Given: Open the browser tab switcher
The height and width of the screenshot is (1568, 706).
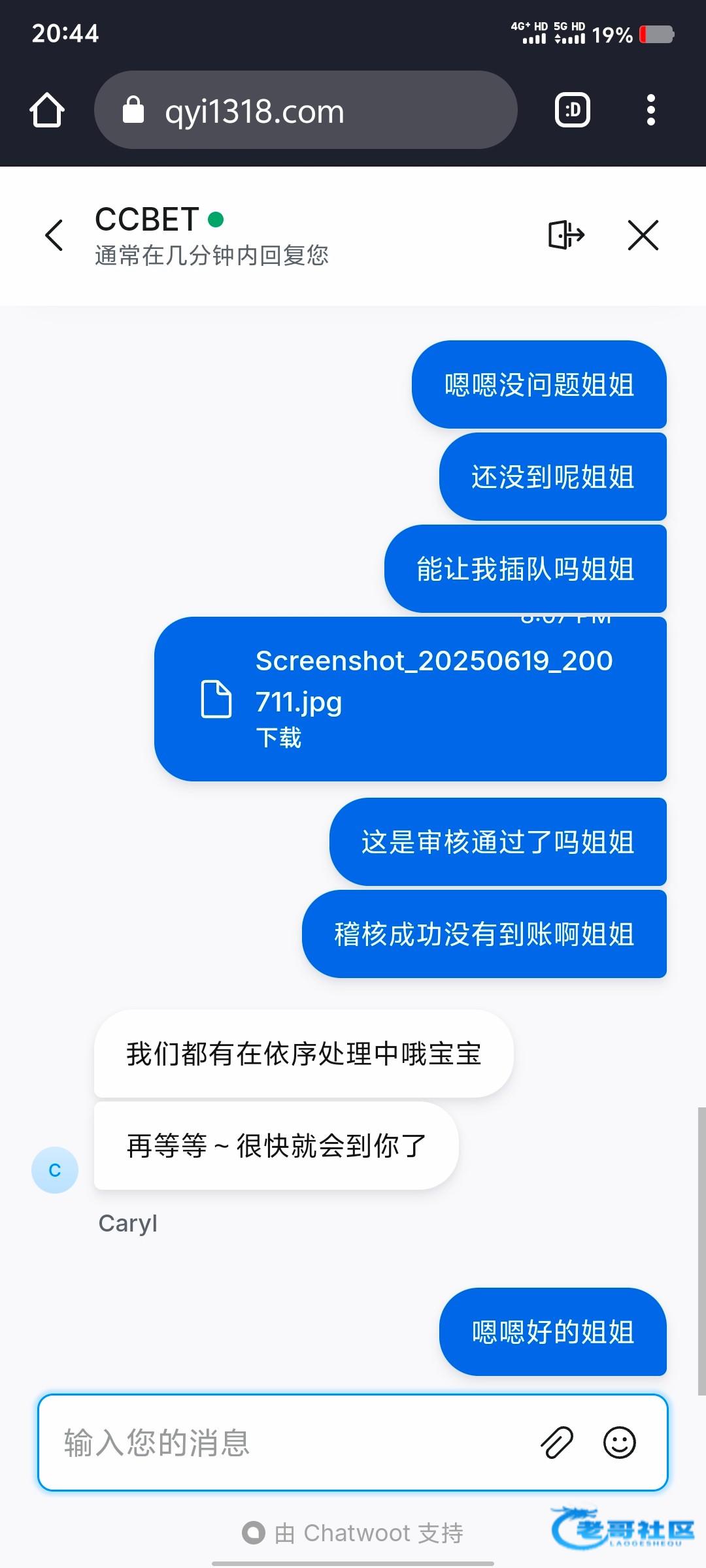Looking at the screenshot, I should pos(573,110).
